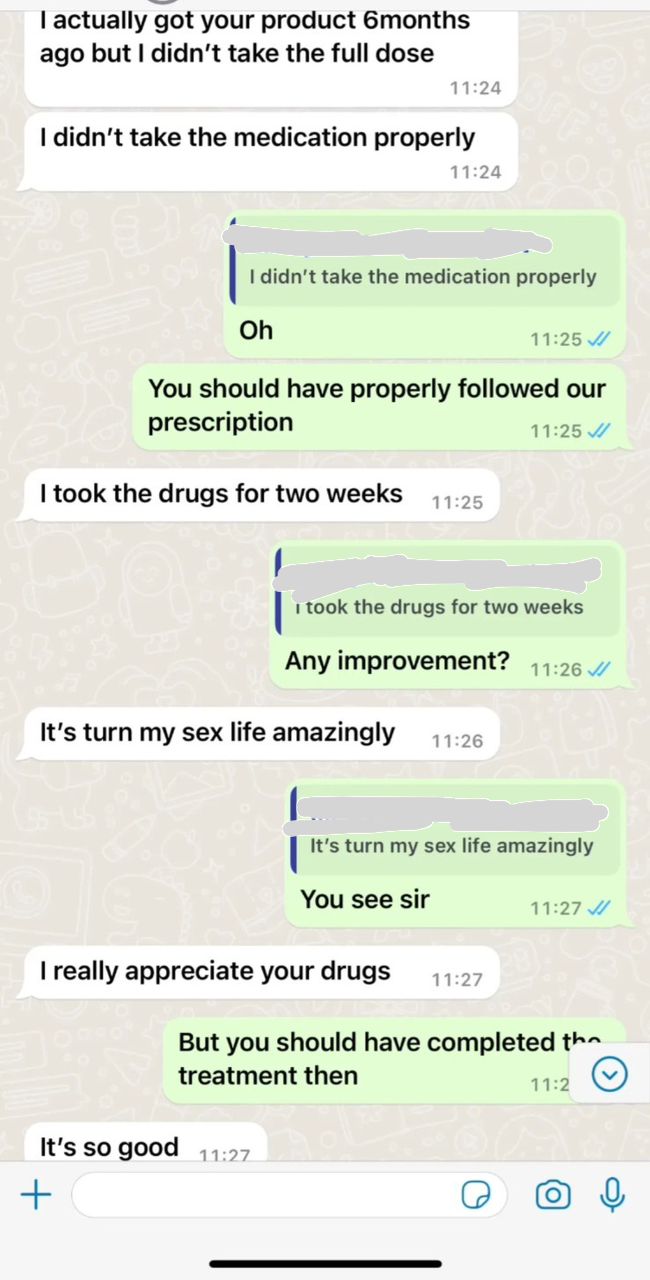Open the camera icon
Image resolution: width=650 pixels, height=1280 pixels.
[x=553, y=1195]
